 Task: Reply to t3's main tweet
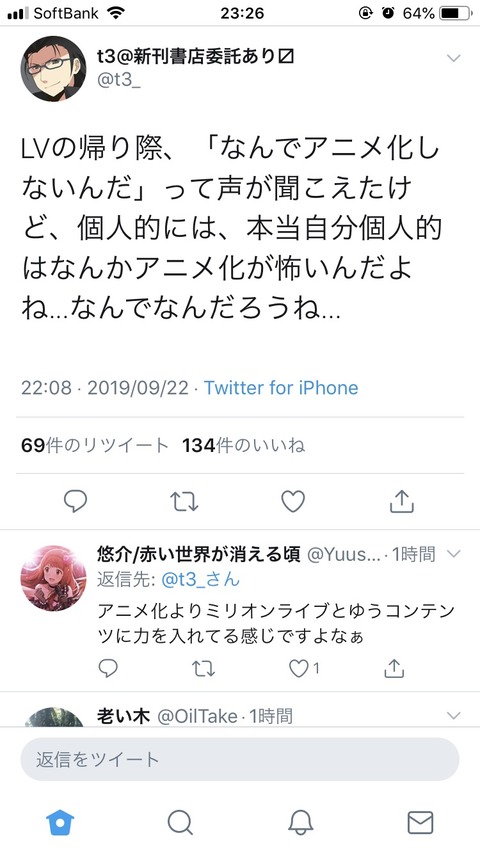click(x=75, y=502)
